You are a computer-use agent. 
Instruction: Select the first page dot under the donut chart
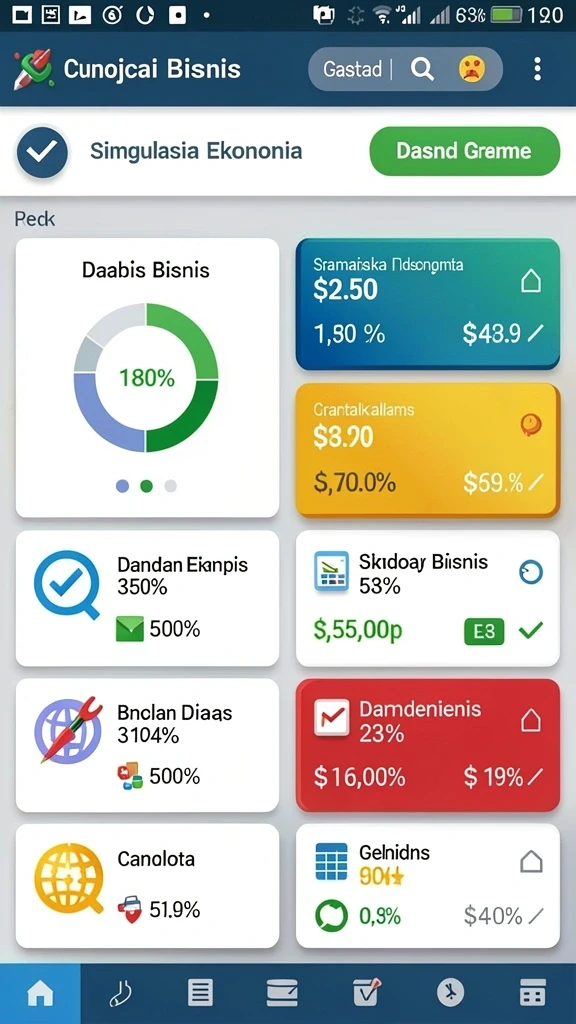coord(122,486)
